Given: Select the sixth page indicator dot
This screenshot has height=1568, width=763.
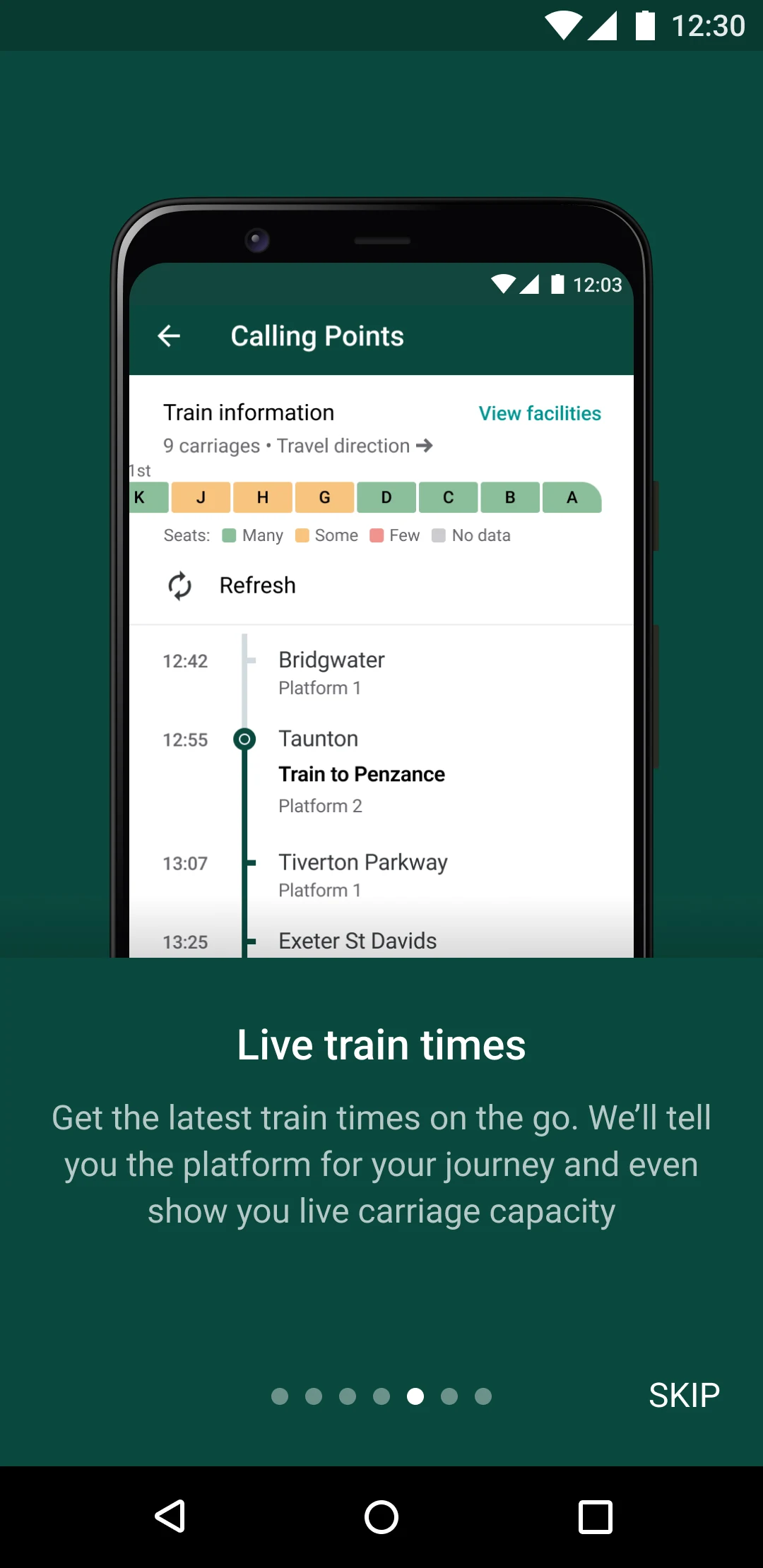Looking at the screenshot, I should (x=449, y=1396).
